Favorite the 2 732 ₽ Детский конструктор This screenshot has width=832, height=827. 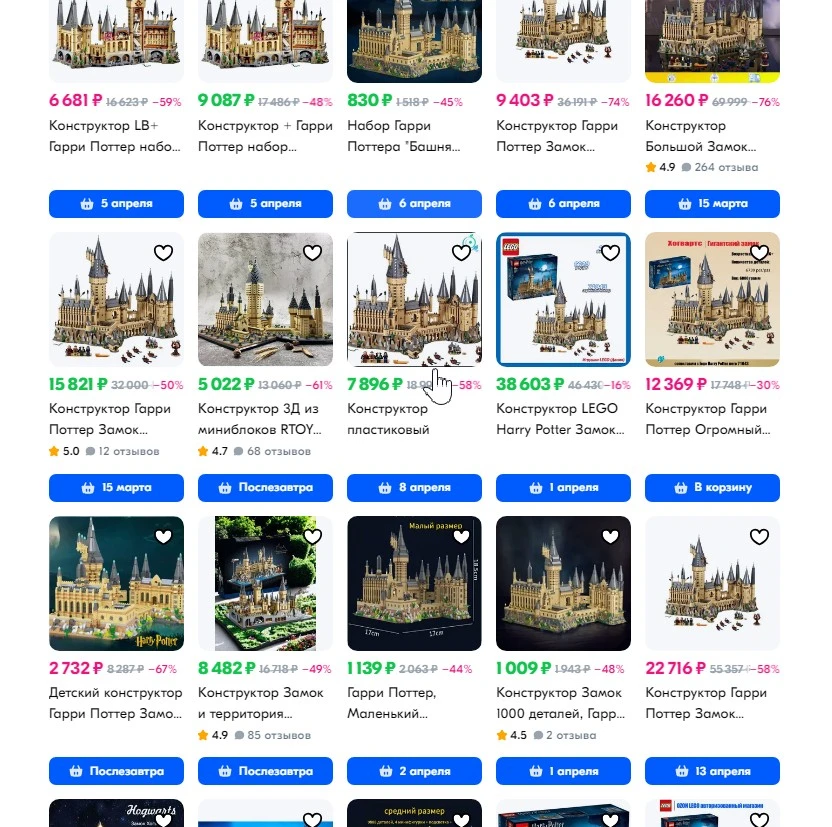point(163,537)
